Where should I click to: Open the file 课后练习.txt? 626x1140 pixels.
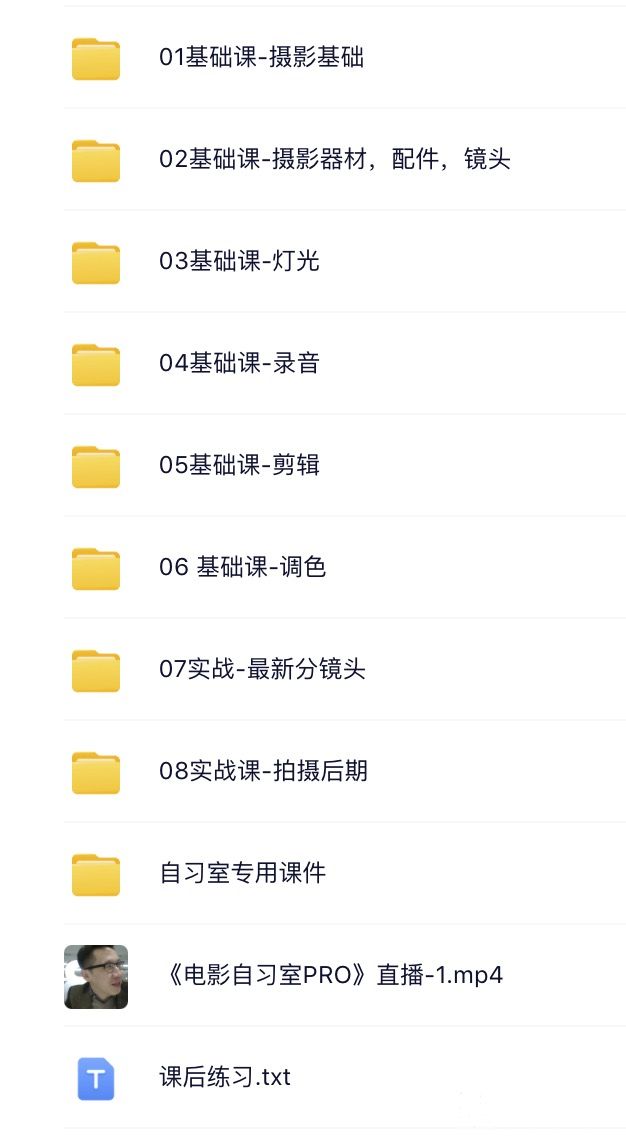point(225,1078)
